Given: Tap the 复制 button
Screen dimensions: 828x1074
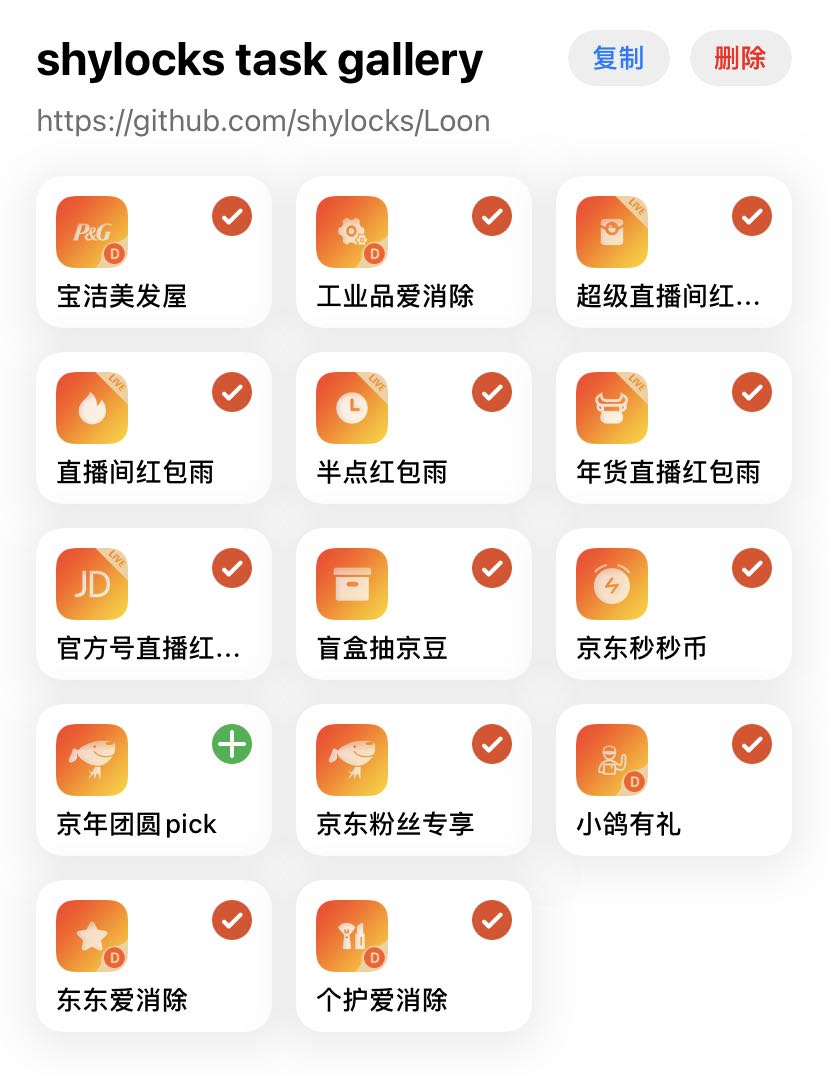Looking at the screenshot, I should 618,58.
